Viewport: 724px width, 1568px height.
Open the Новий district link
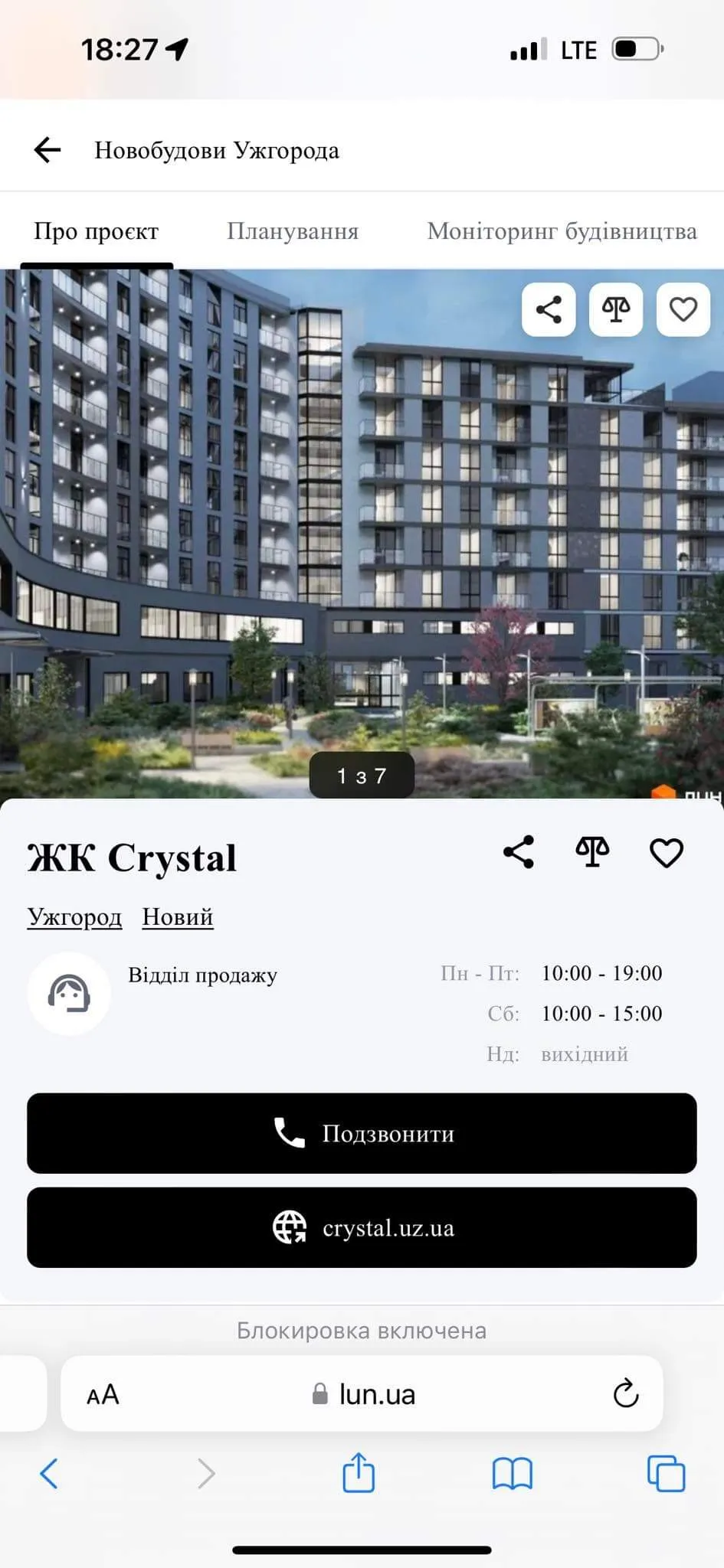click(178, 916)
